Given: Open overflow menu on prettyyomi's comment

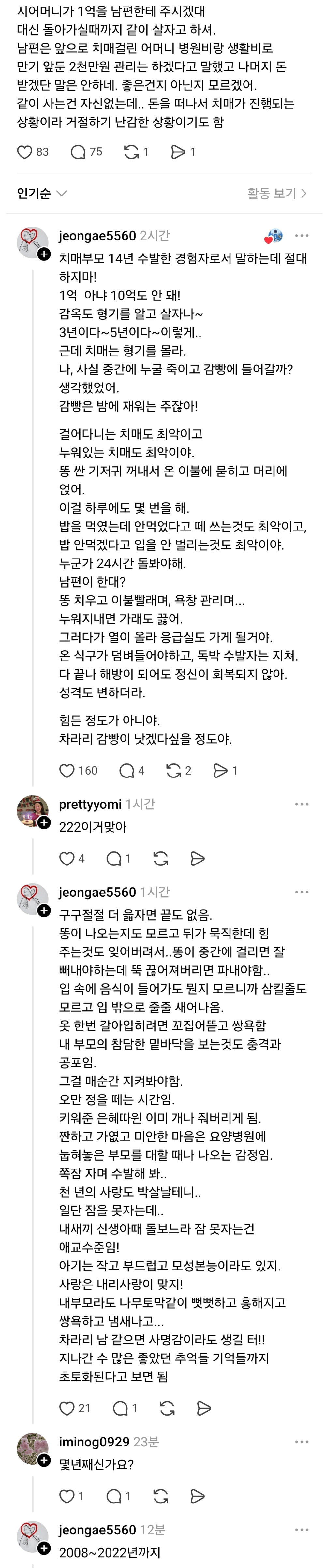Looking at the screenshot, I should click(301, 804).
